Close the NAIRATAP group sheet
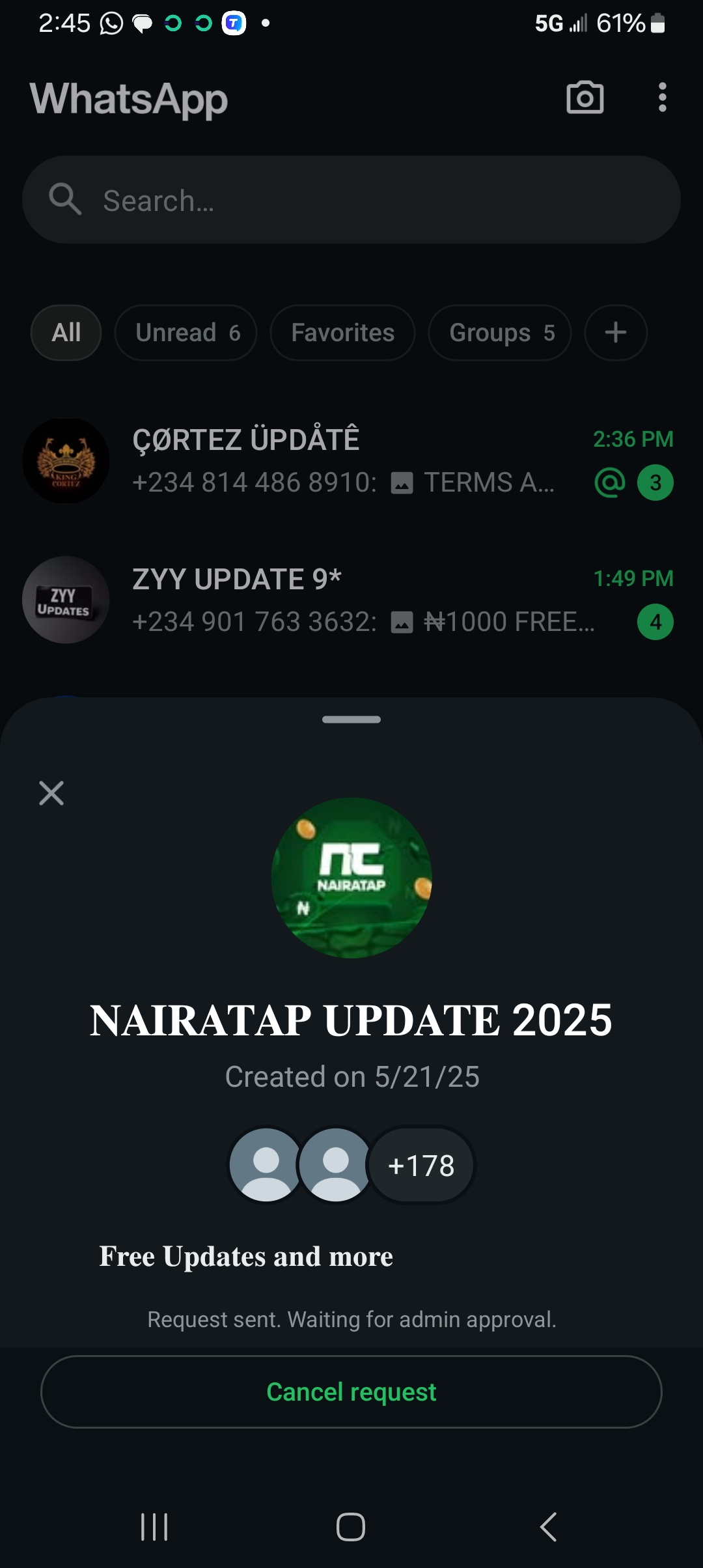703x1568 pixels. click(x=51, y=793)
